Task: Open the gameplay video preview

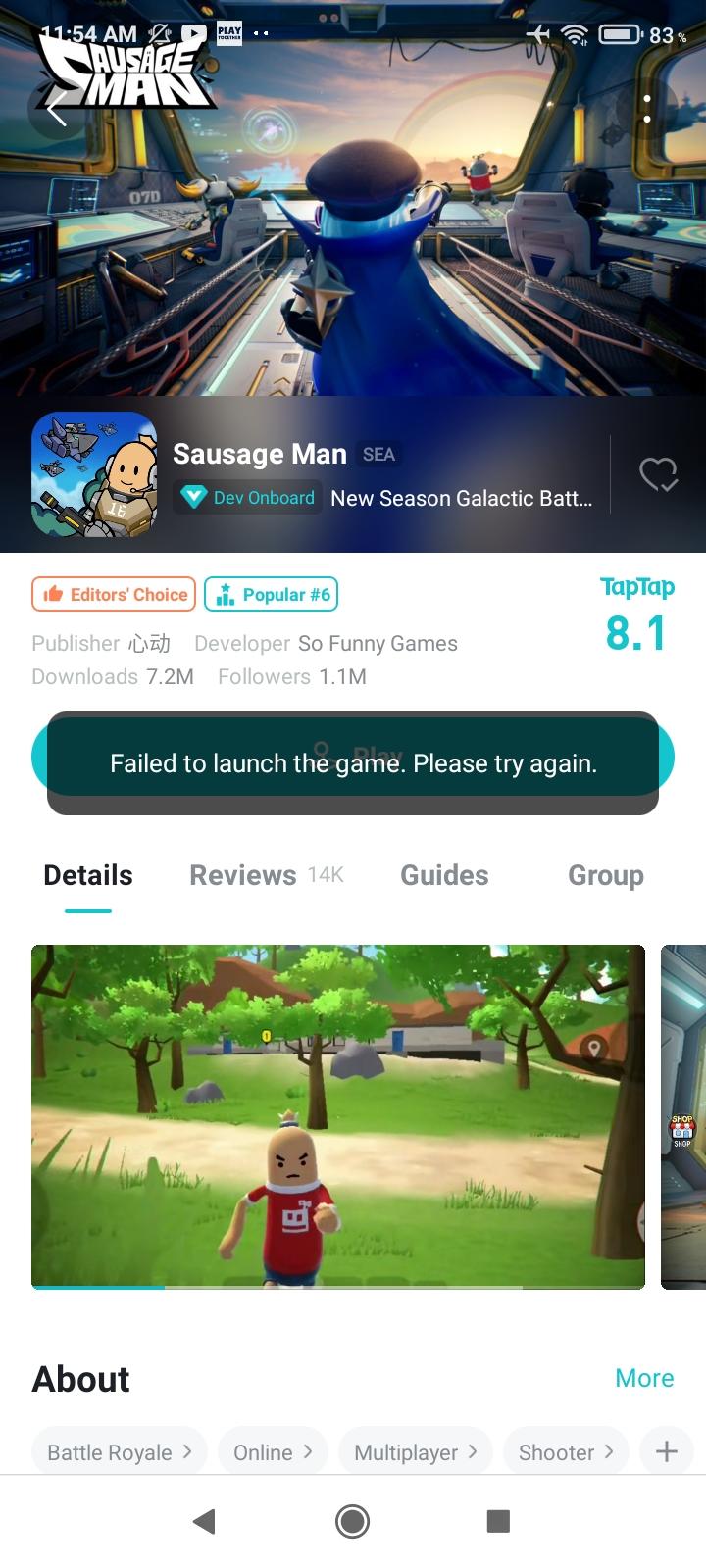Action: coord(338,1116)
